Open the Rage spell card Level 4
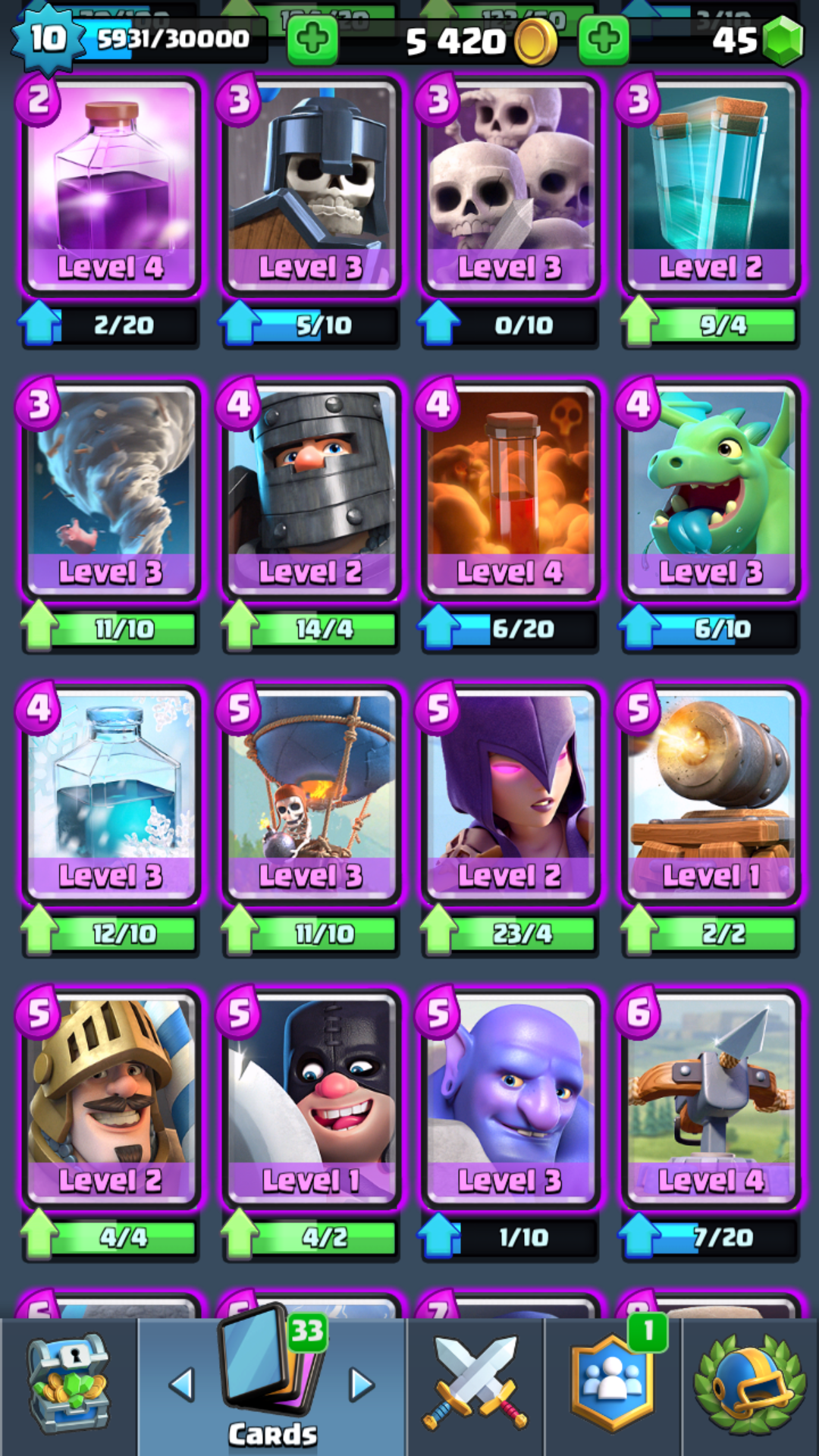Viewport: 819px width, 1456px height. tap(111, 186)
